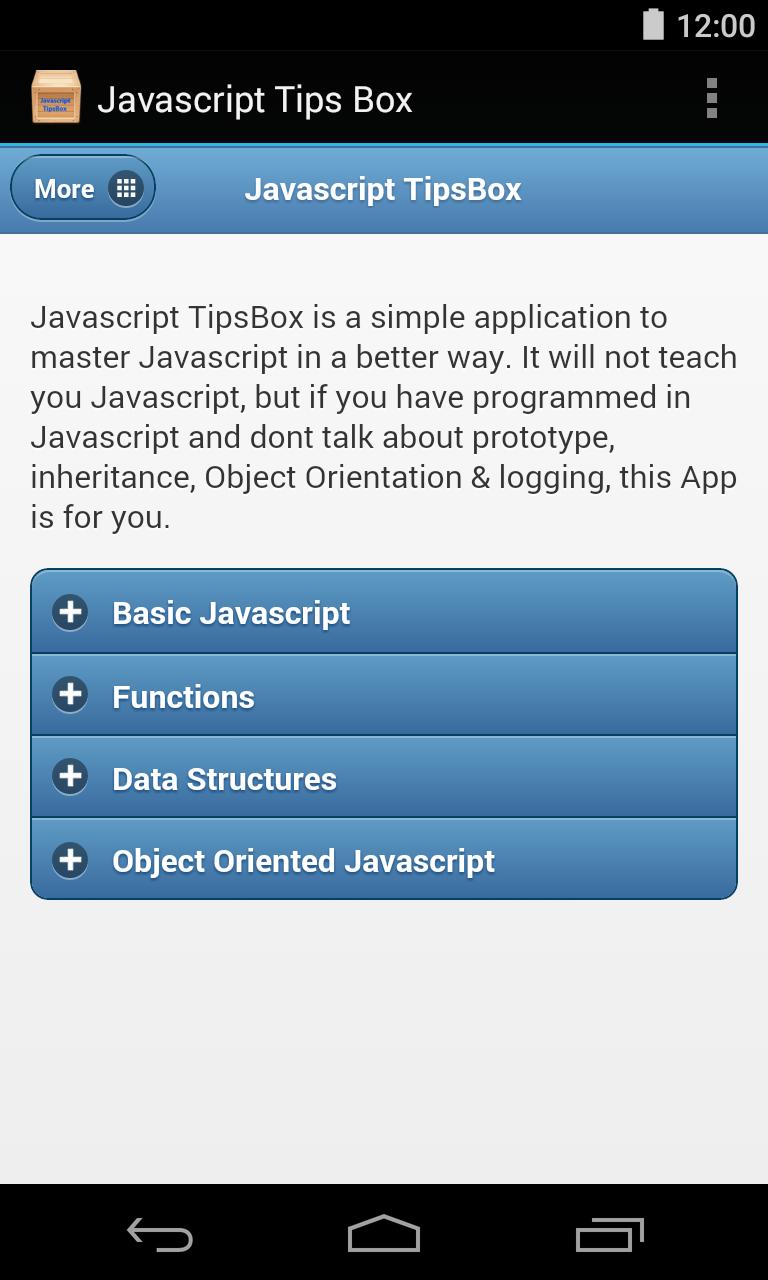This screenshot has width=768, height=1280.
Task: Expand the Functions section
Action: pos(384,694)
